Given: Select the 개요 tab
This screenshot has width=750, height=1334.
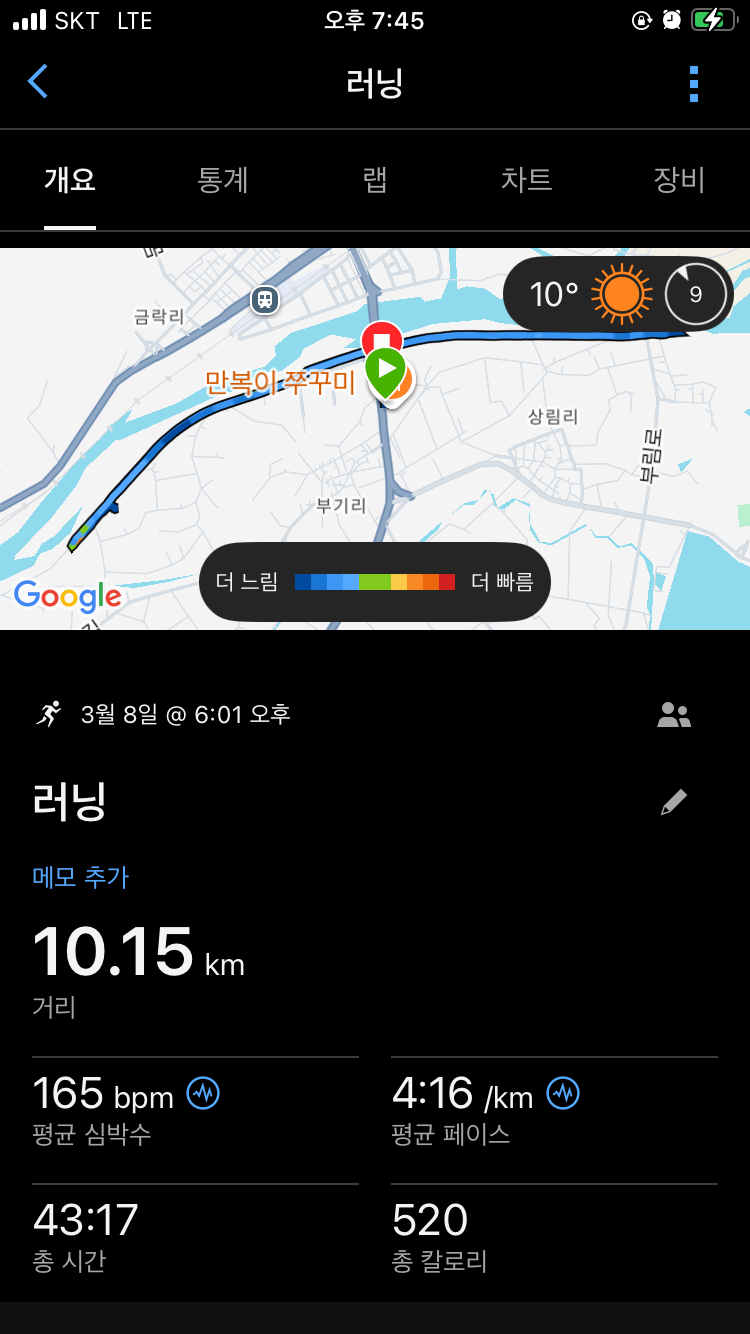Looking at the screenshot, I should (x=70, y=180).
